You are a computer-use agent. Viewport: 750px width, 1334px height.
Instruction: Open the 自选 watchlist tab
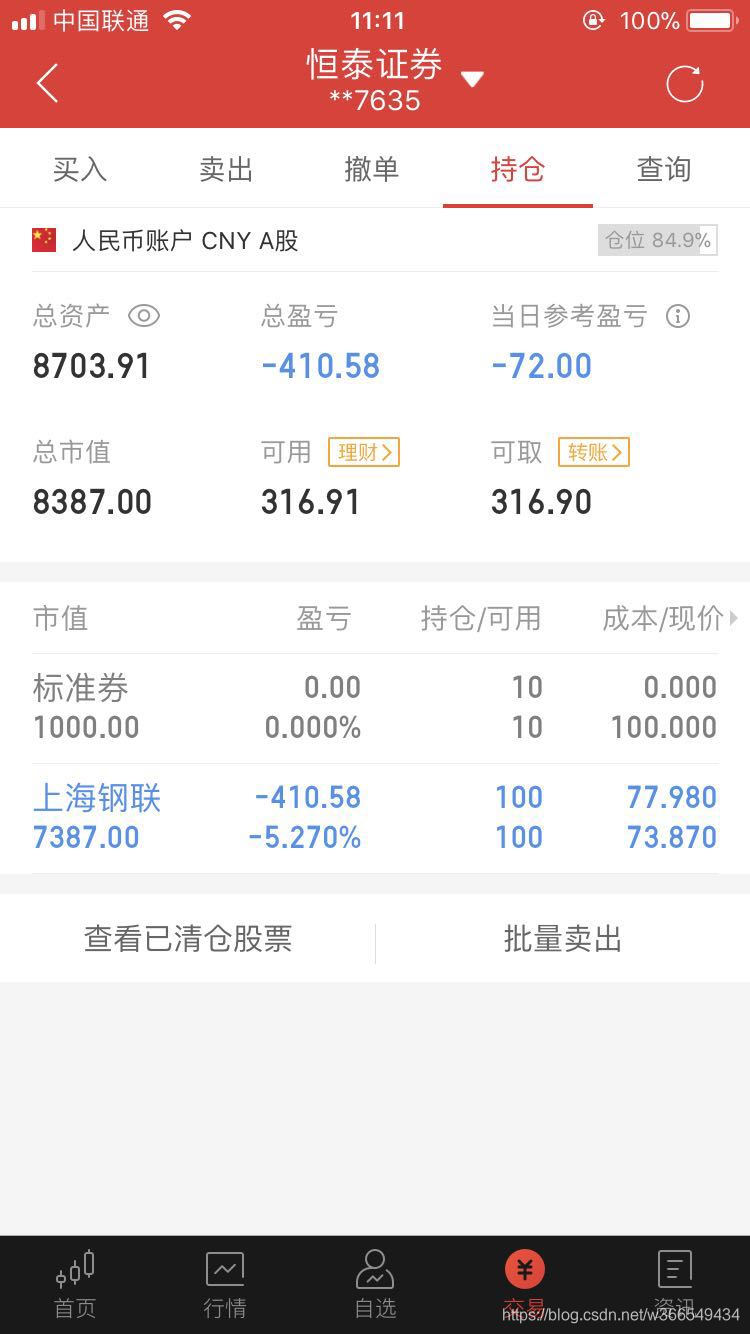click(375, 1283)
